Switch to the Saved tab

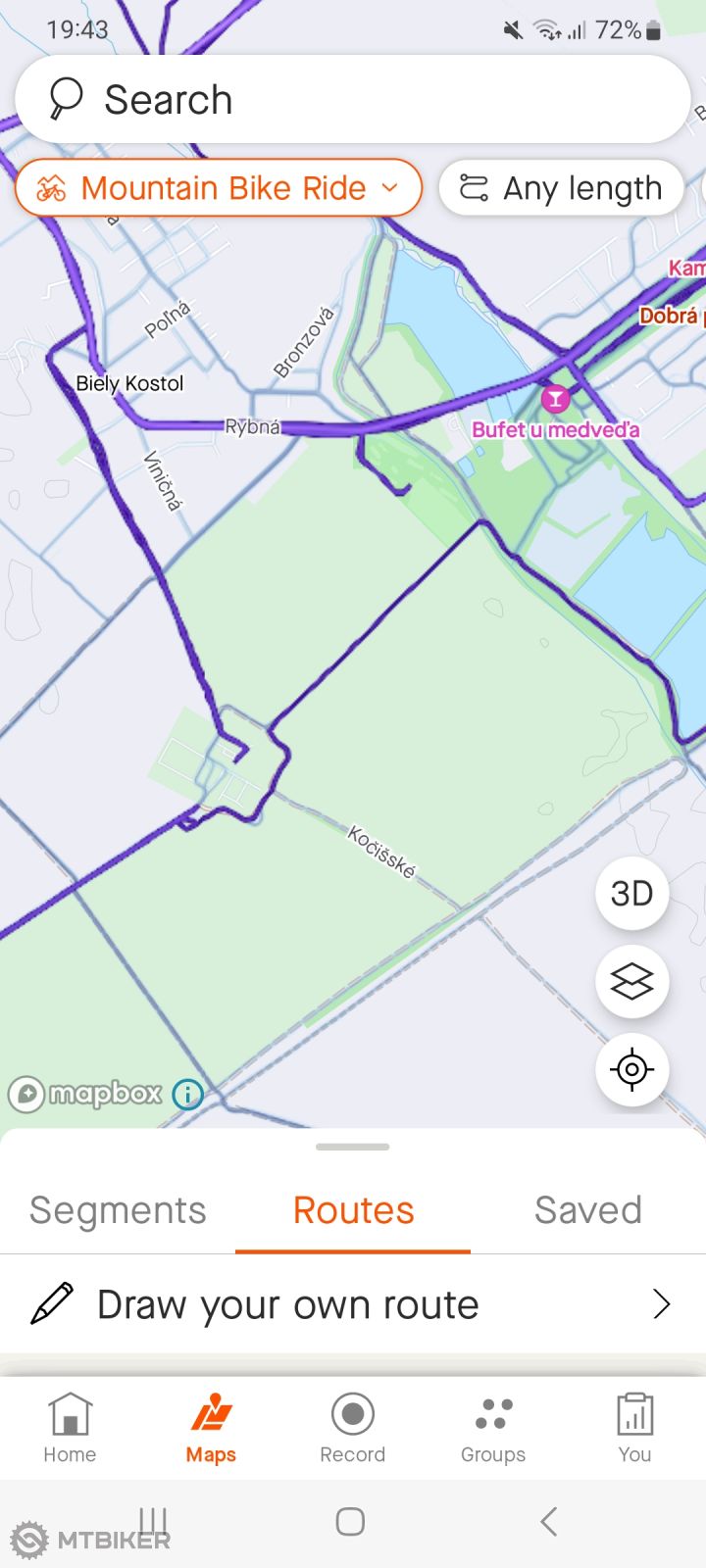coord(587,1210)
